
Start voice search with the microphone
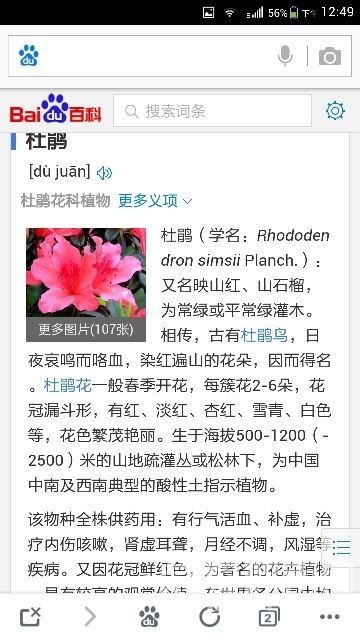pos(285,56)
